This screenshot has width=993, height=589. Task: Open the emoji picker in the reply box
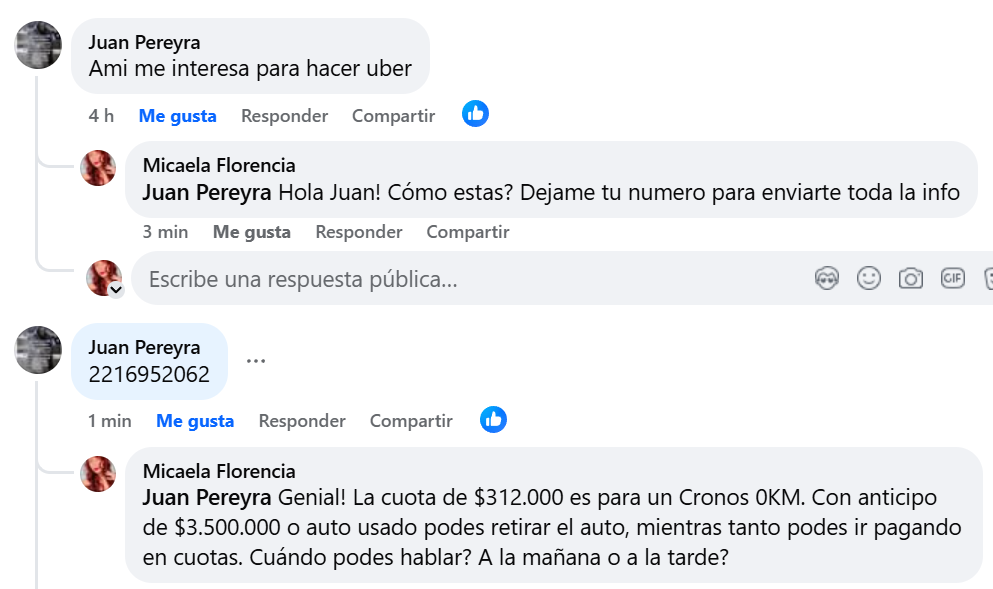[x=869, y=279]
